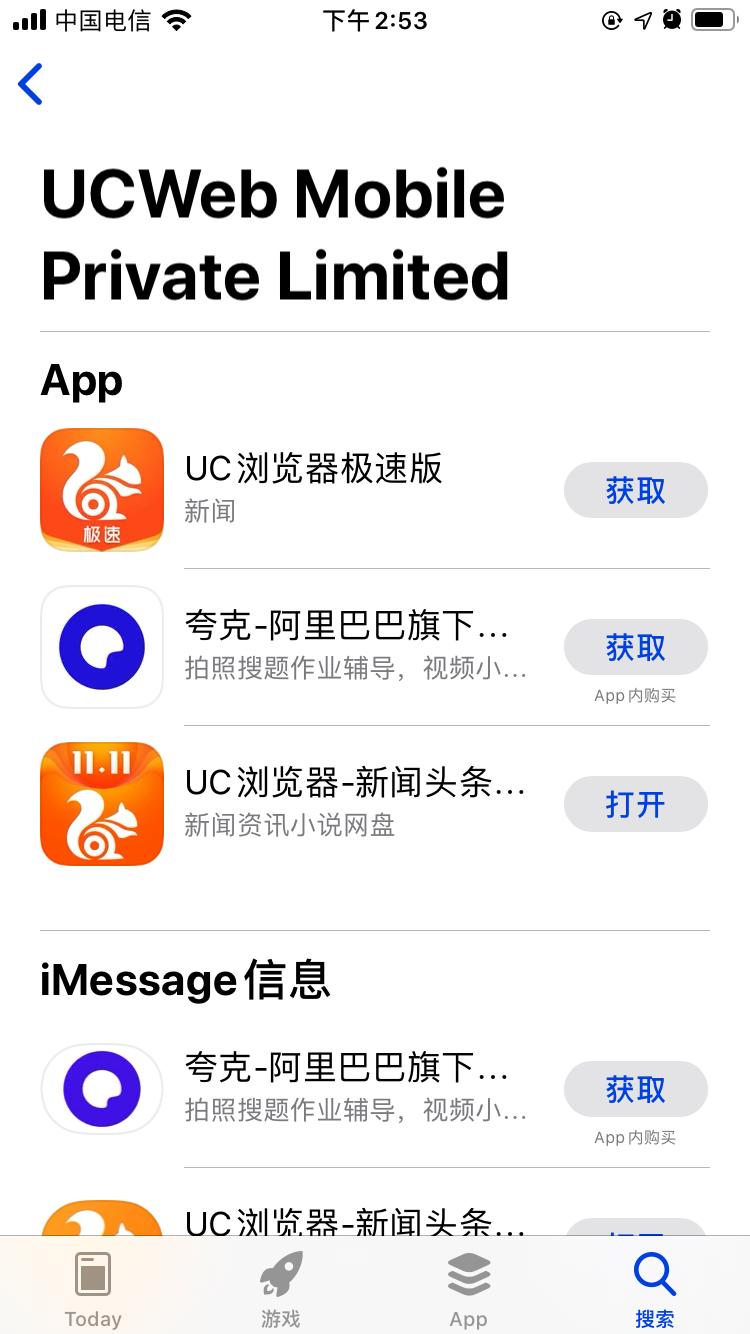
Task: Tap 获取 for 夸克 in App section
Action: coord(636,647)
